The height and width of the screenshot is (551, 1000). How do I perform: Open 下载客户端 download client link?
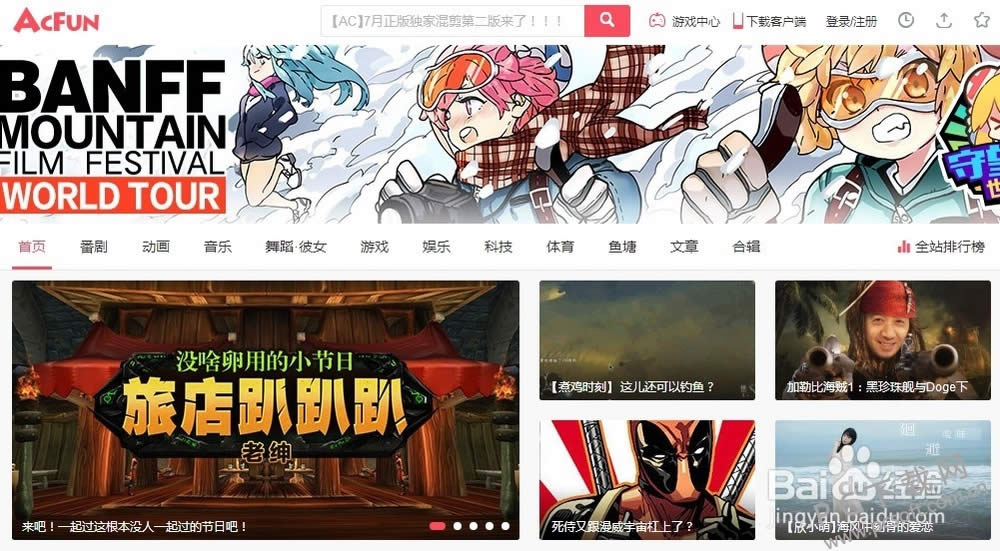(769, 21)
